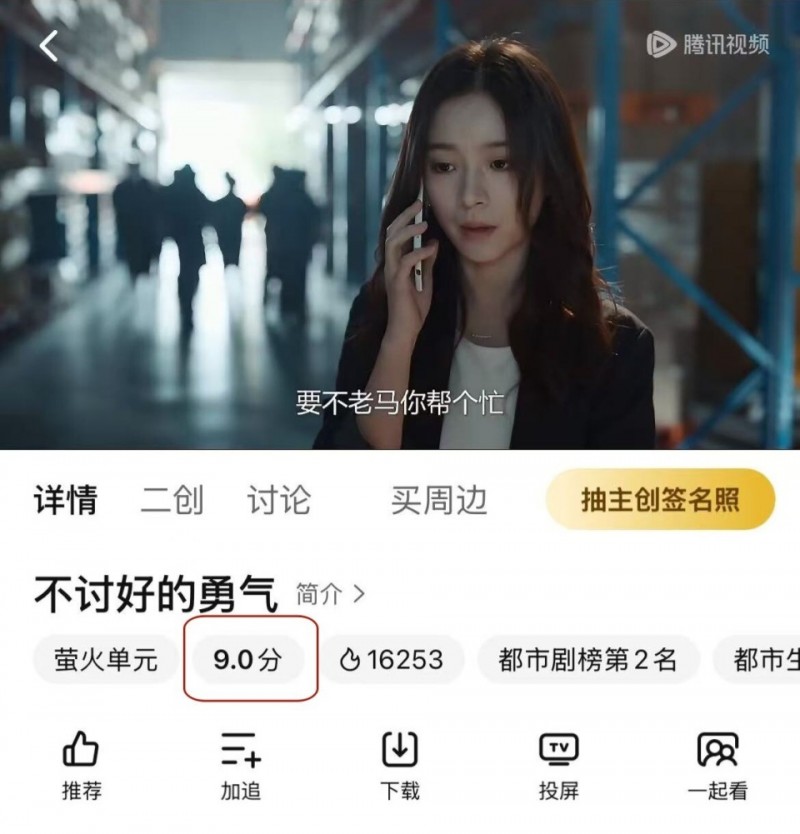
Task: Download the episode via 下载
Action: coord(400,765)
